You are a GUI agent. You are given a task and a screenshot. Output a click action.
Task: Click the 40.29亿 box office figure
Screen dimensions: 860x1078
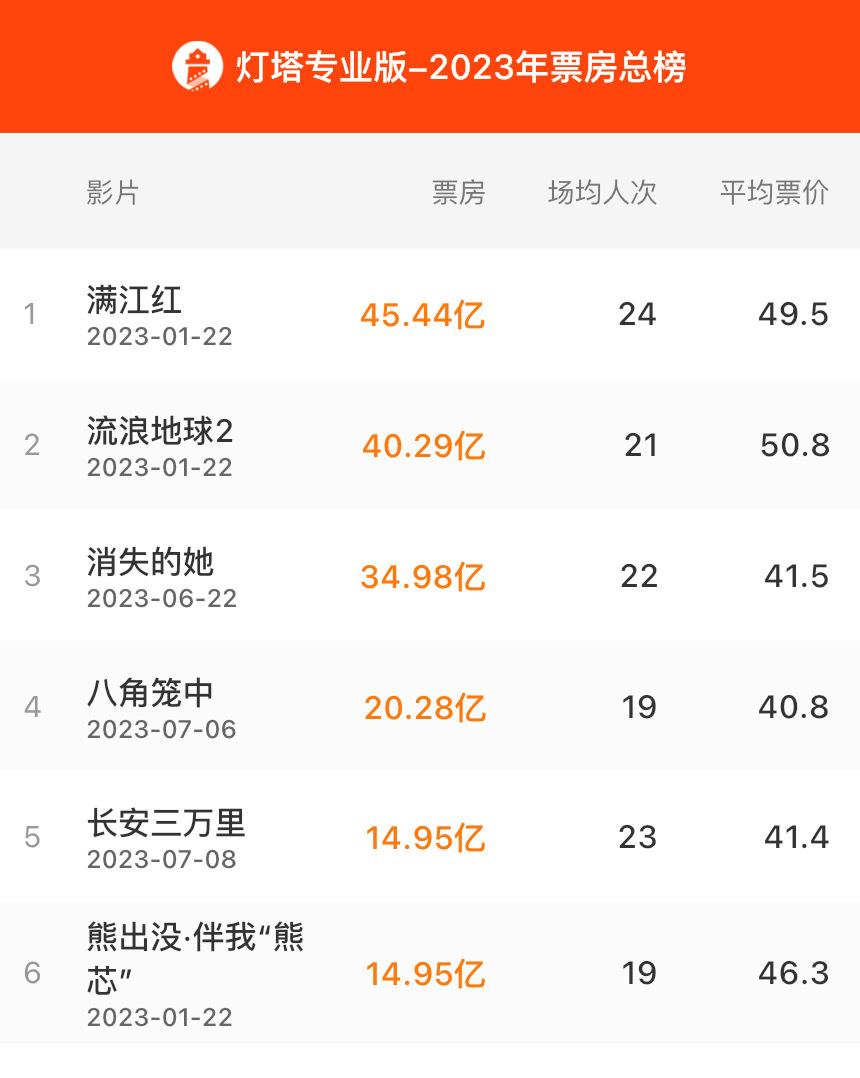point(424,445)
